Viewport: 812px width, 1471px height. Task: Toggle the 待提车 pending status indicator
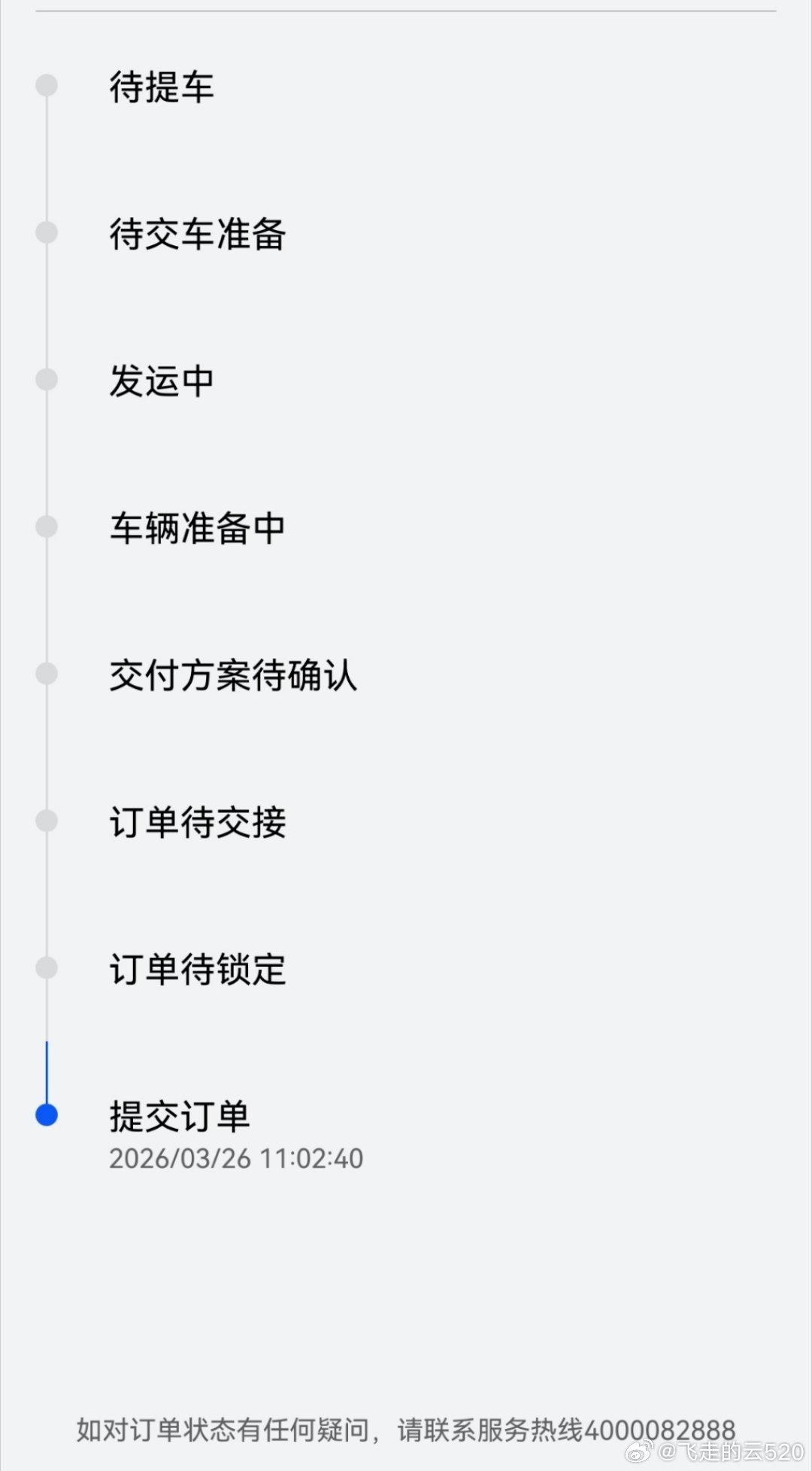pos(47,85)
